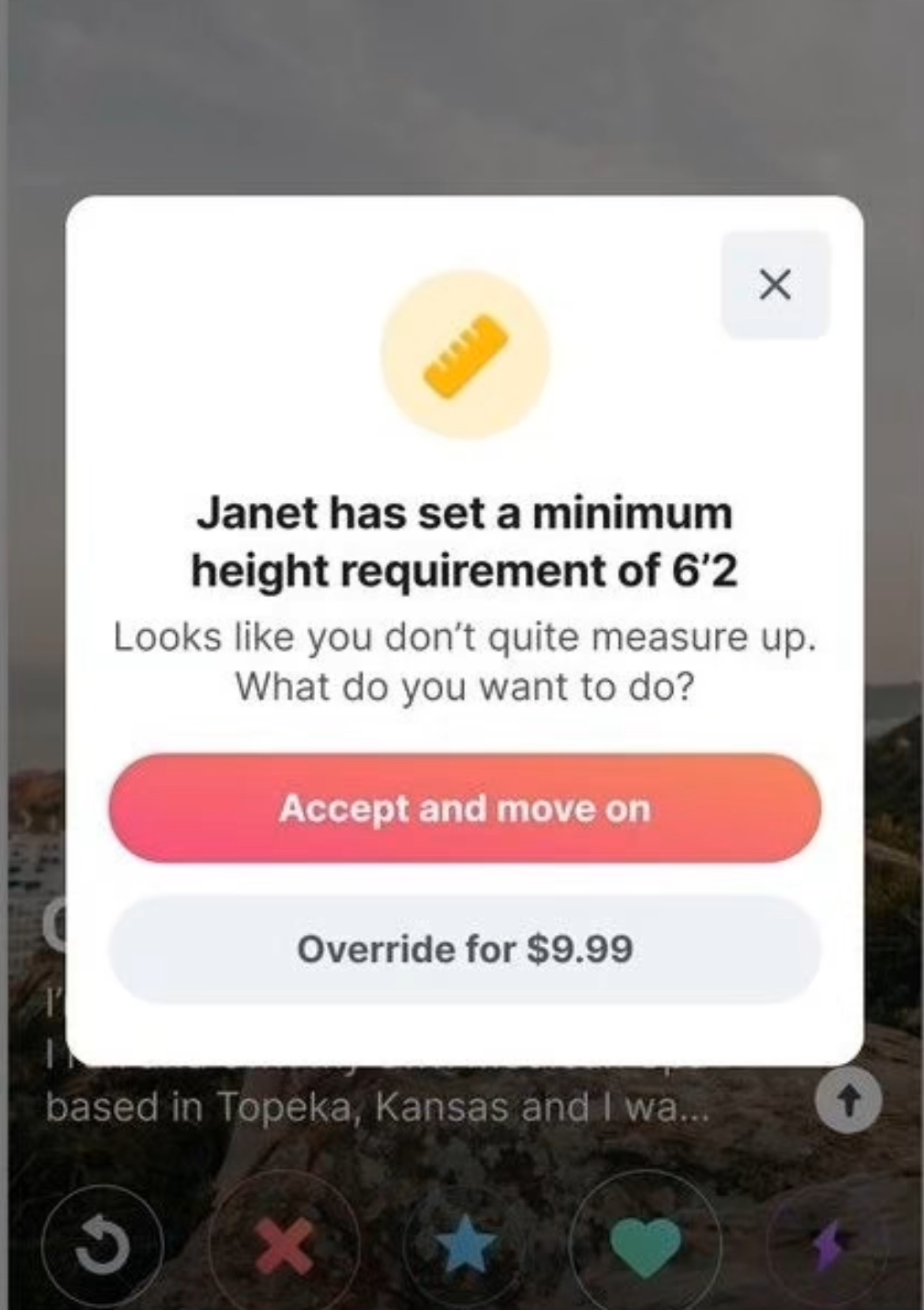Tap the purple lightning boost icon
This screenshot has height=1310, width=924.
(828, 1248)
